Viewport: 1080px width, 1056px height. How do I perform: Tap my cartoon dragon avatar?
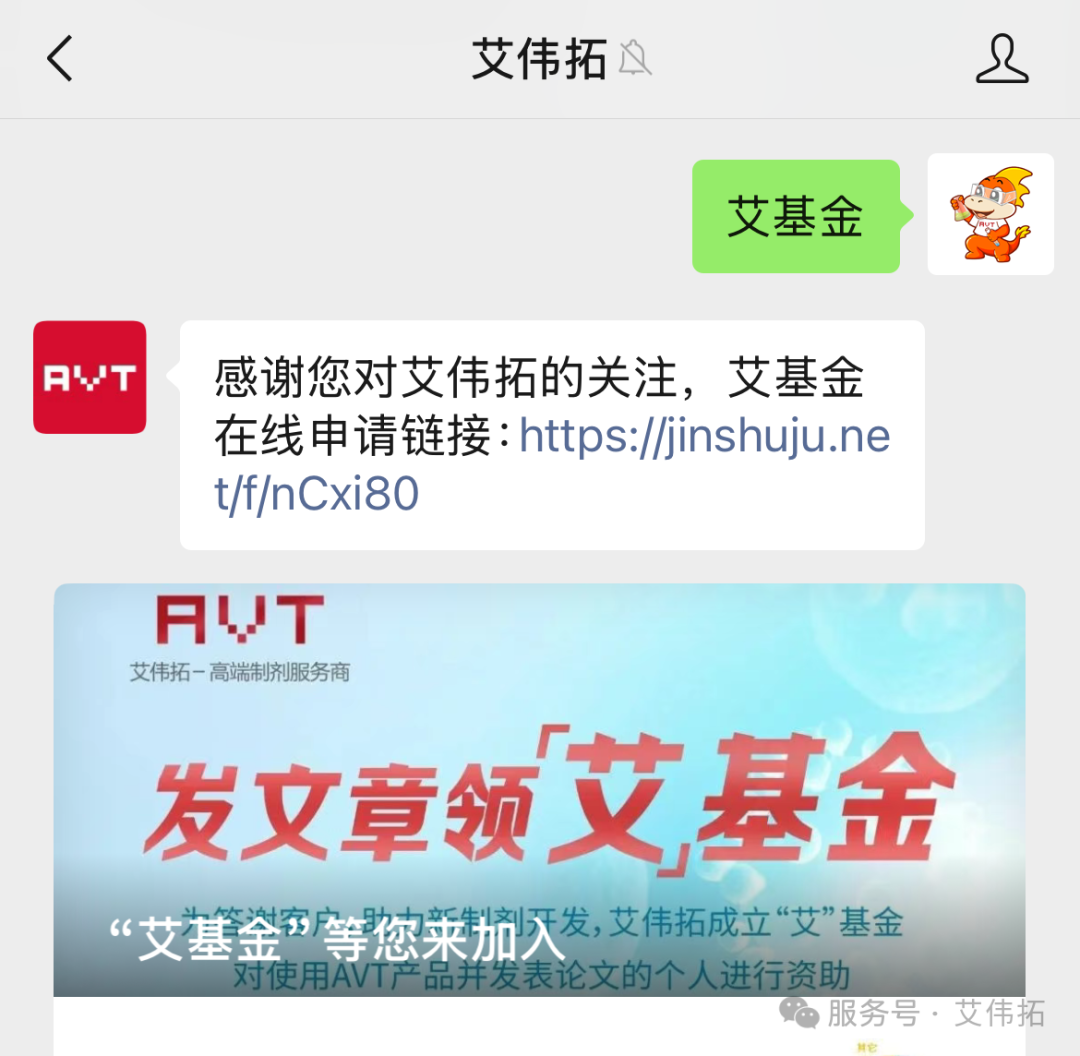coord(990,214)
